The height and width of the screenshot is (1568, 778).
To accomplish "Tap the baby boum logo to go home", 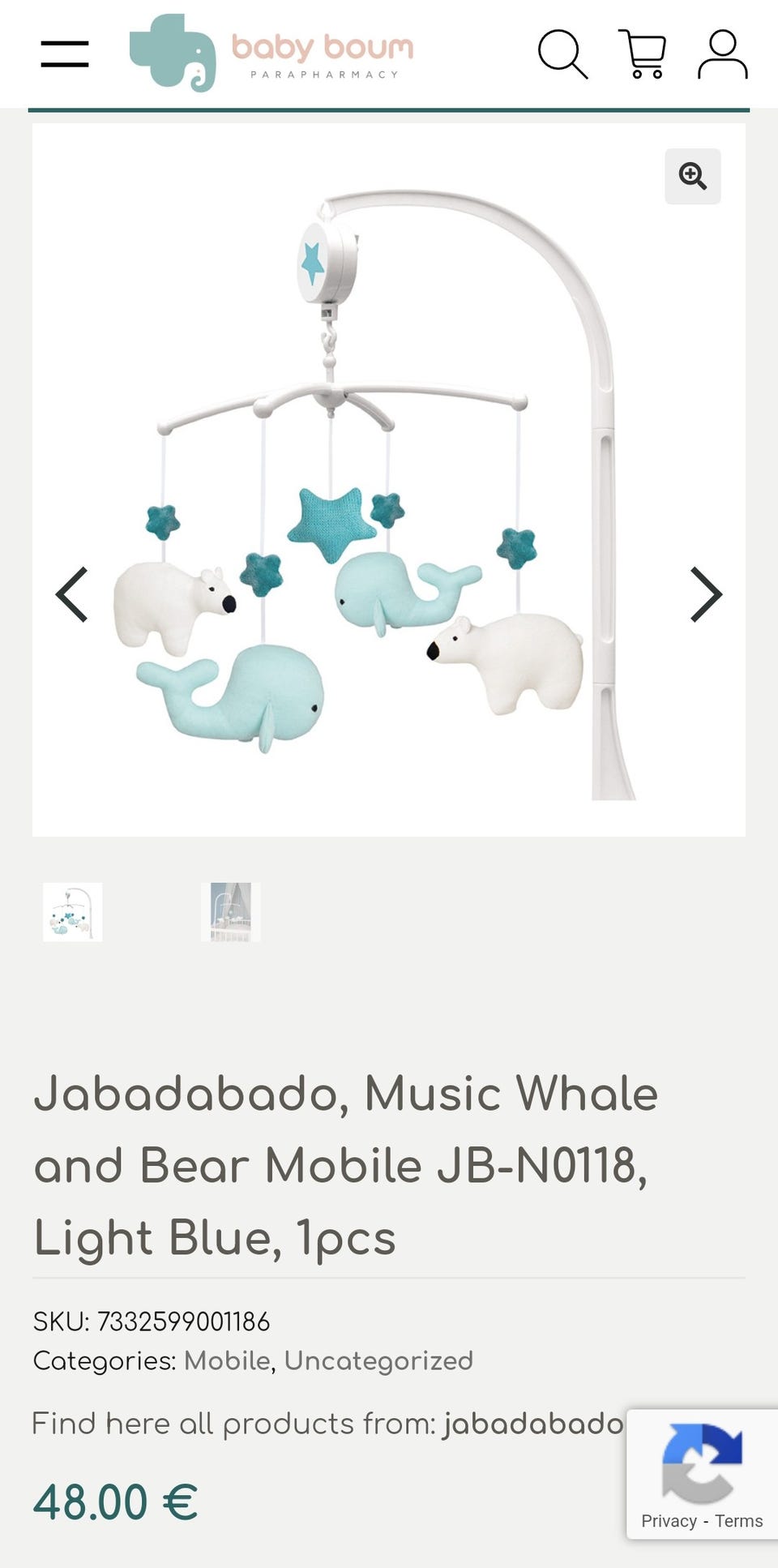I will click(x=271, y=53).
